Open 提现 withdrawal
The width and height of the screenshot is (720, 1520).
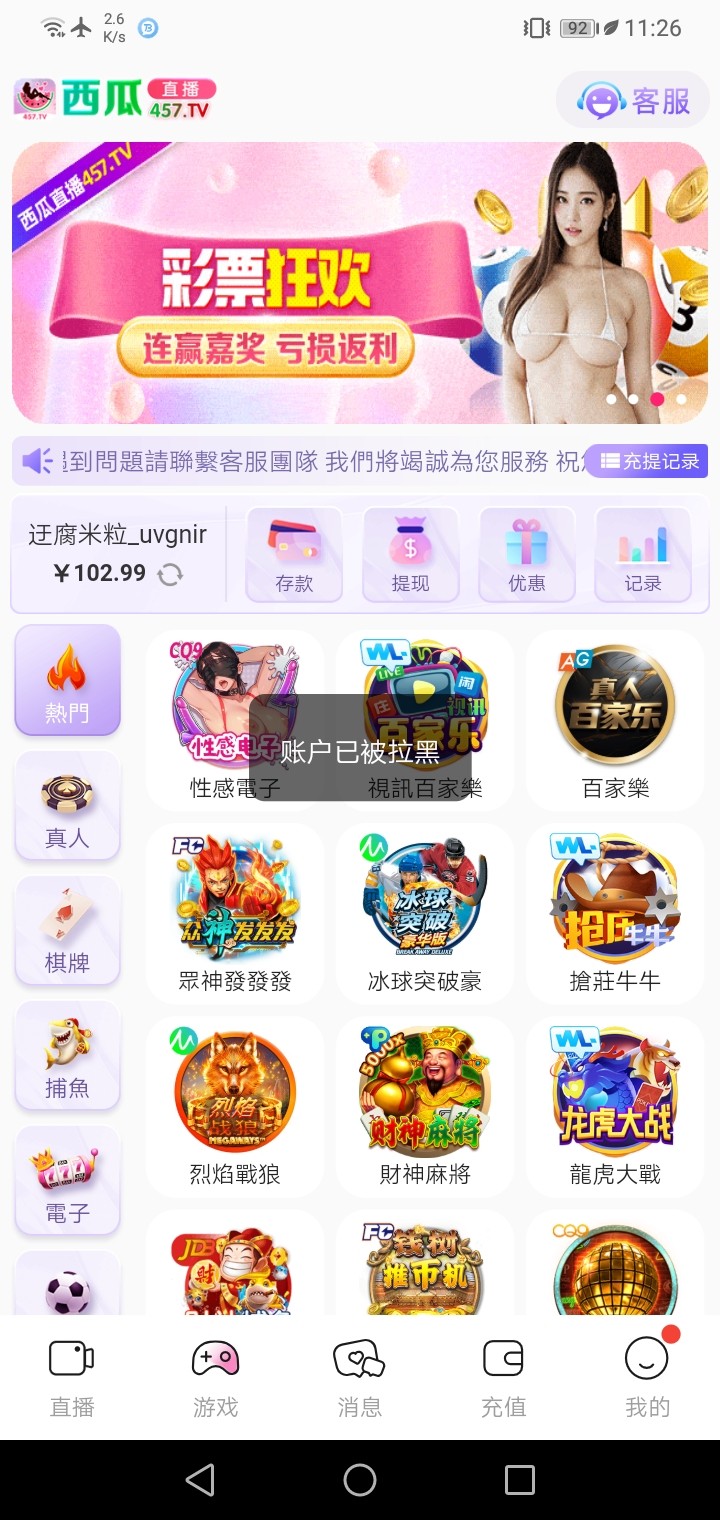pos(410,555)
